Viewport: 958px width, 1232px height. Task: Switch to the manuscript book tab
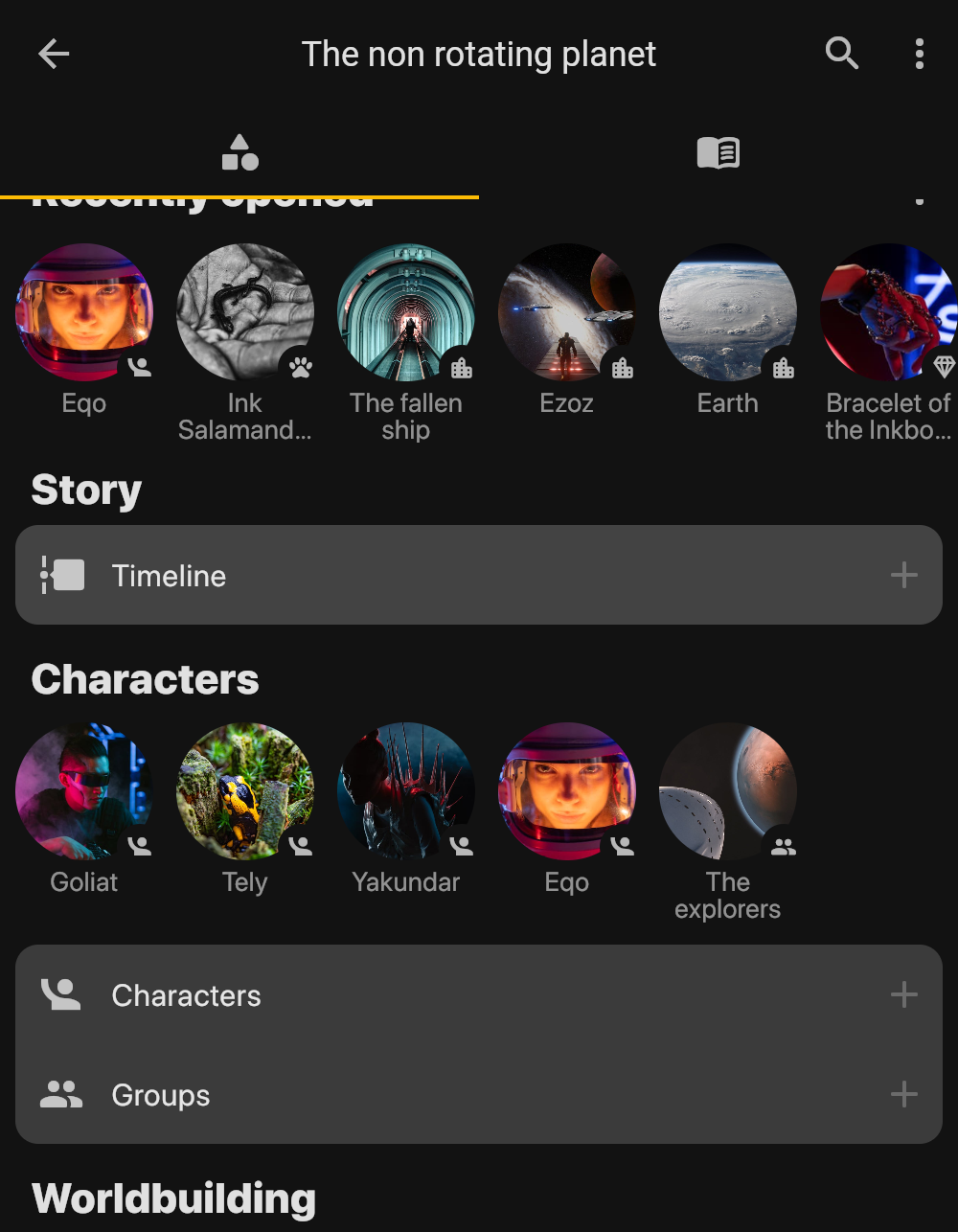[718, 152]
